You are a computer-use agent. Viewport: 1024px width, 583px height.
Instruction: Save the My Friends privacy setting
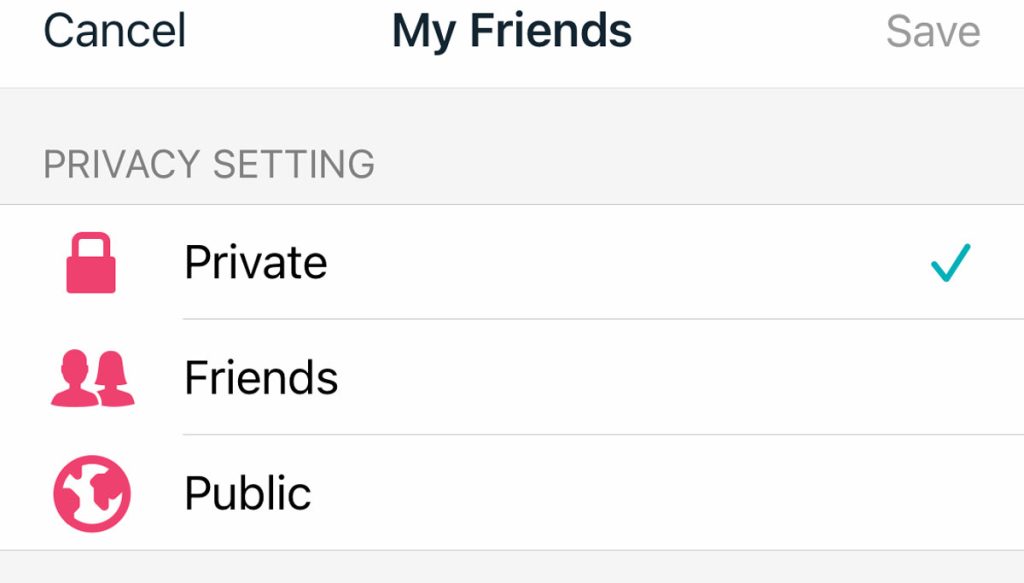click(932, 31)
